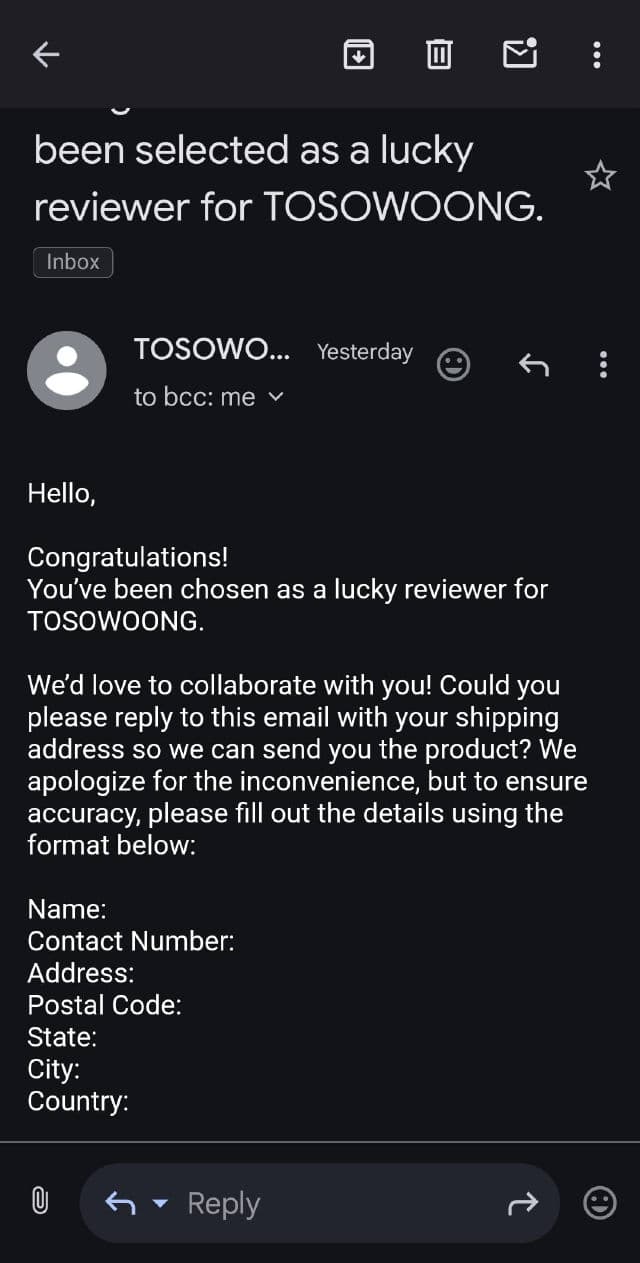Screen dimensions: 640x1263
Task: Open the message's three-dot options menu
Action: [x=603, y=365]
